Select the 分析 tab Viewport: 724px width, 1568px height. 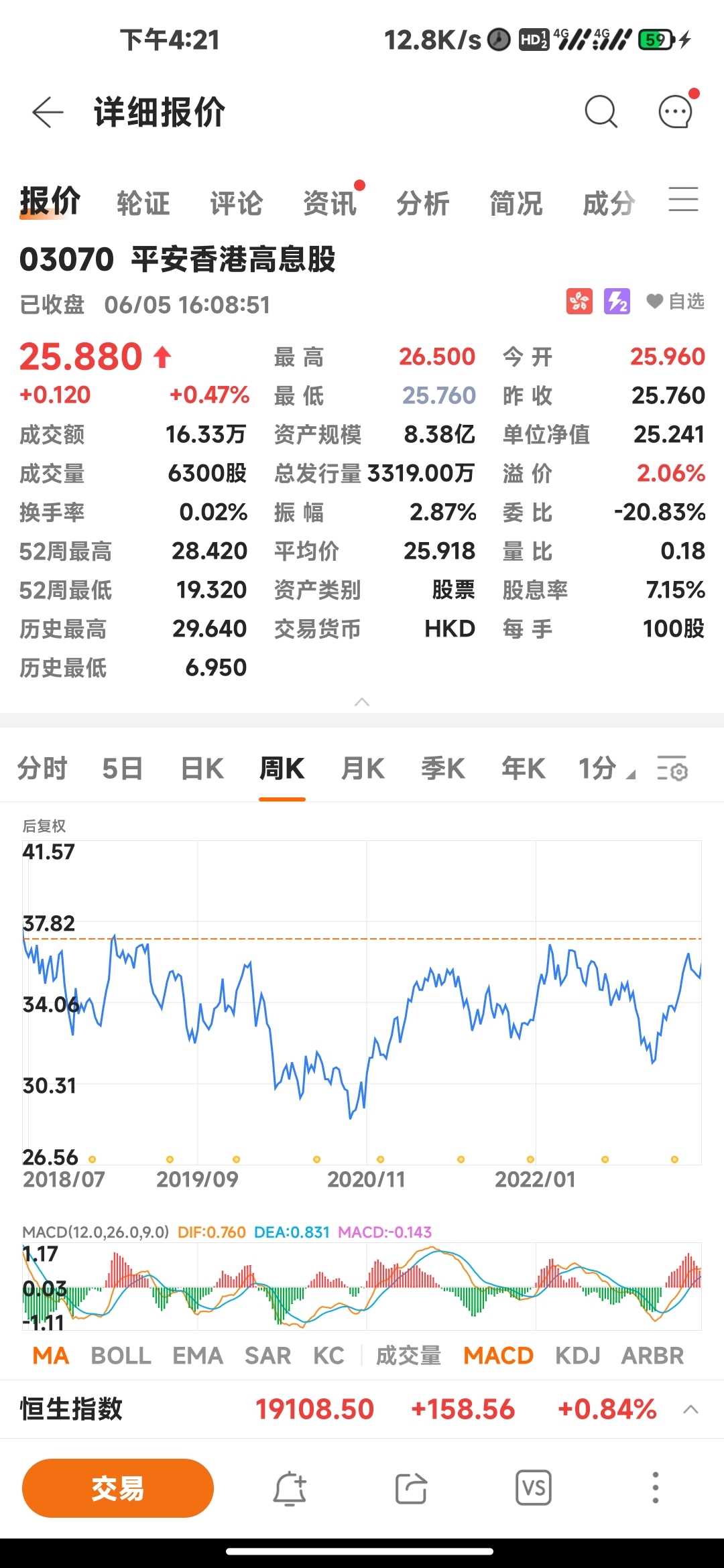(x=422, y=203)
